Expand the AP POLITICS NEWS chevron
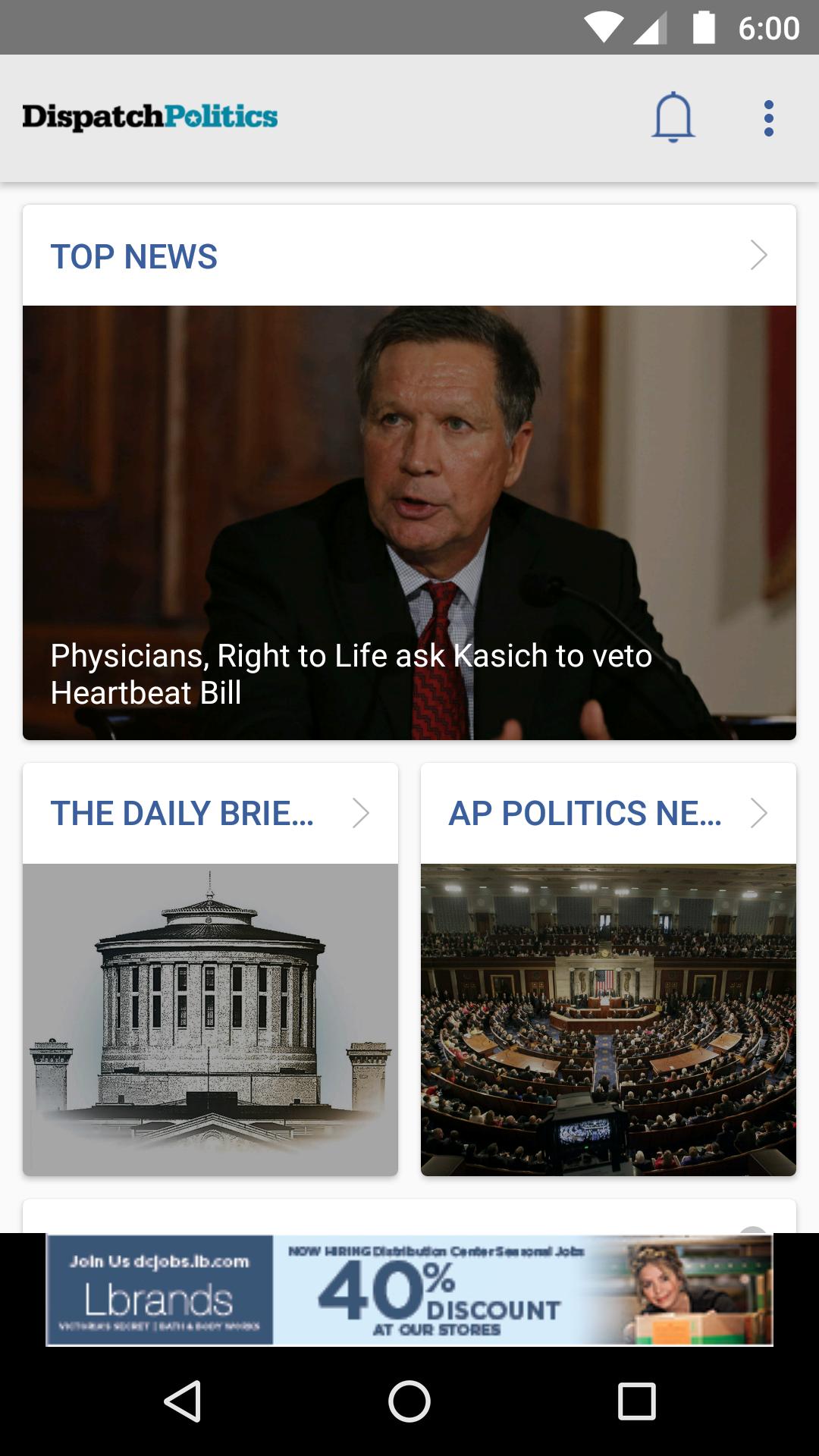819x1456 pixels. click(761, 813)
